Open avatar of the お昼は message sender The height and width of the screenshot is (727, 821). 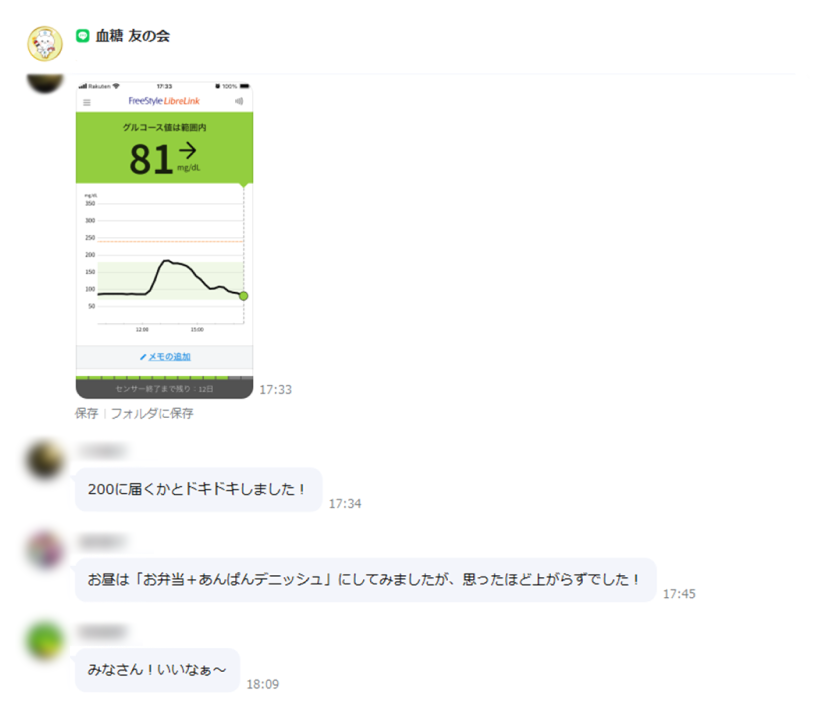tap(45, 550)
